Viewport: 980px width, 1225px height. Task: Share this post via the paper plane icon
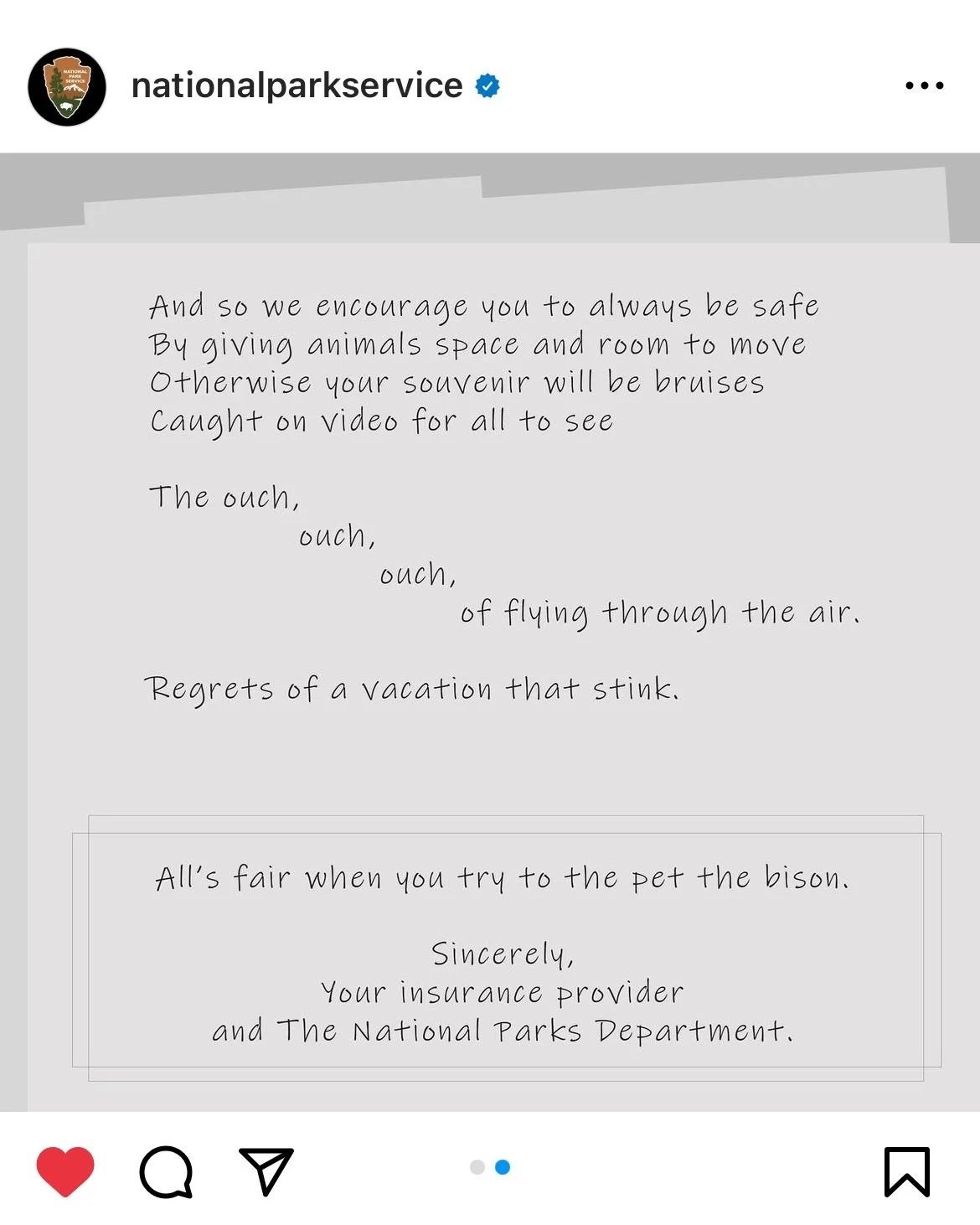tap(266, 1171)
